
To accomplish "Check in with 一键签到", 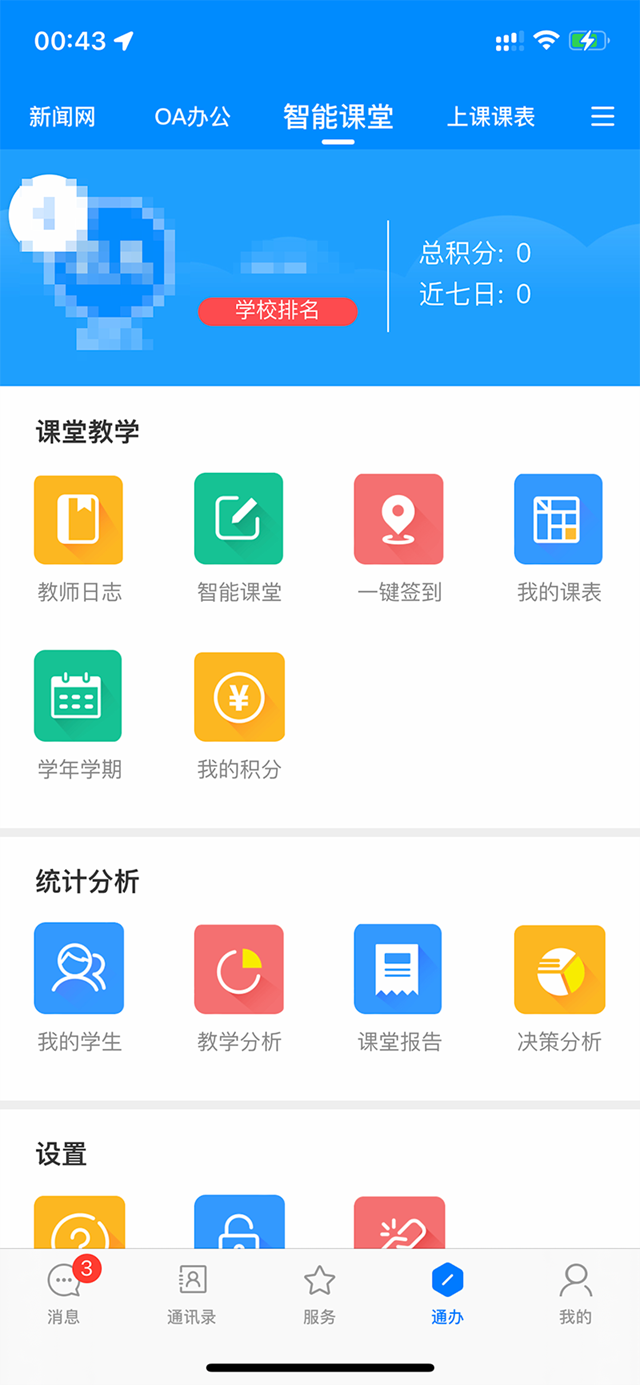I will coord(399,521).
